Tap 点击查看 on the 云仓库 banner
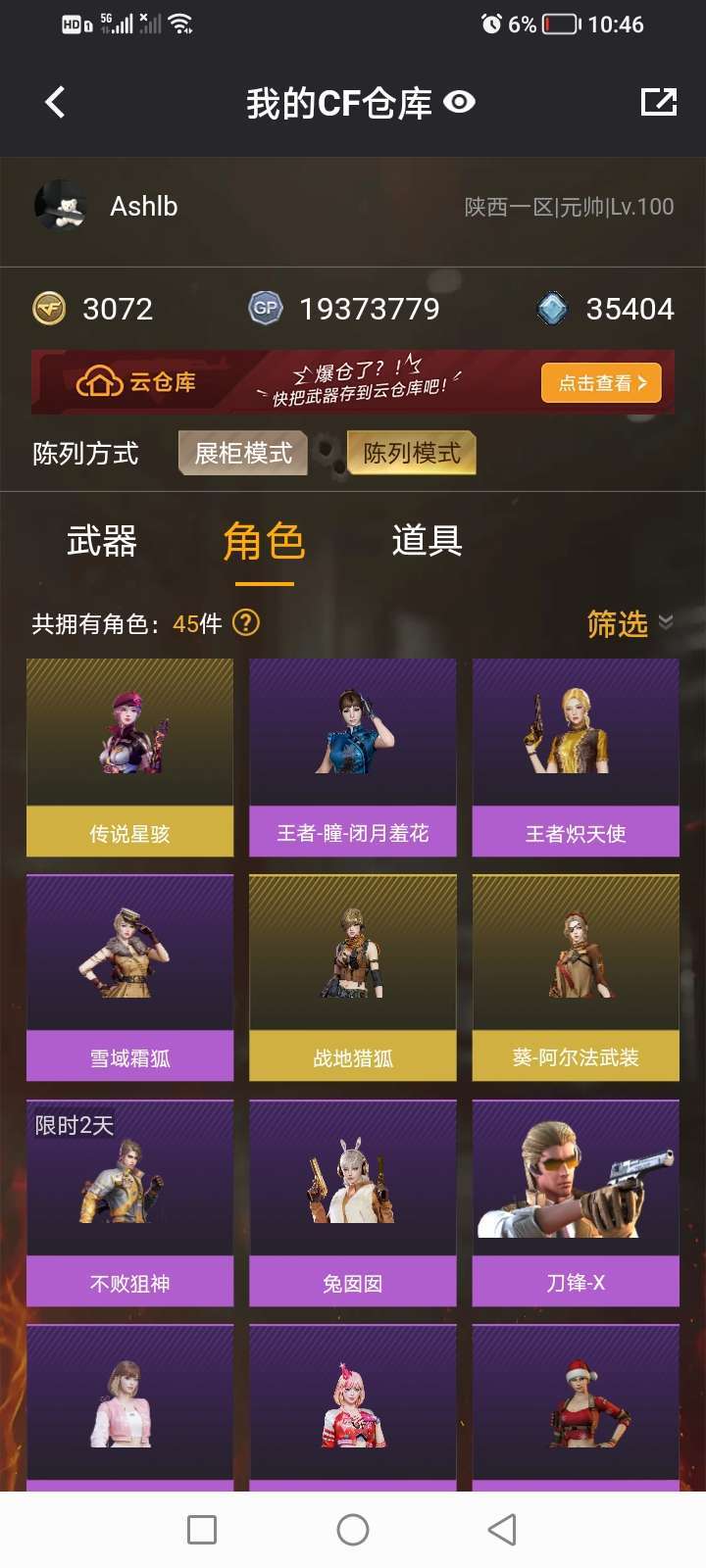 coord(601,383)
